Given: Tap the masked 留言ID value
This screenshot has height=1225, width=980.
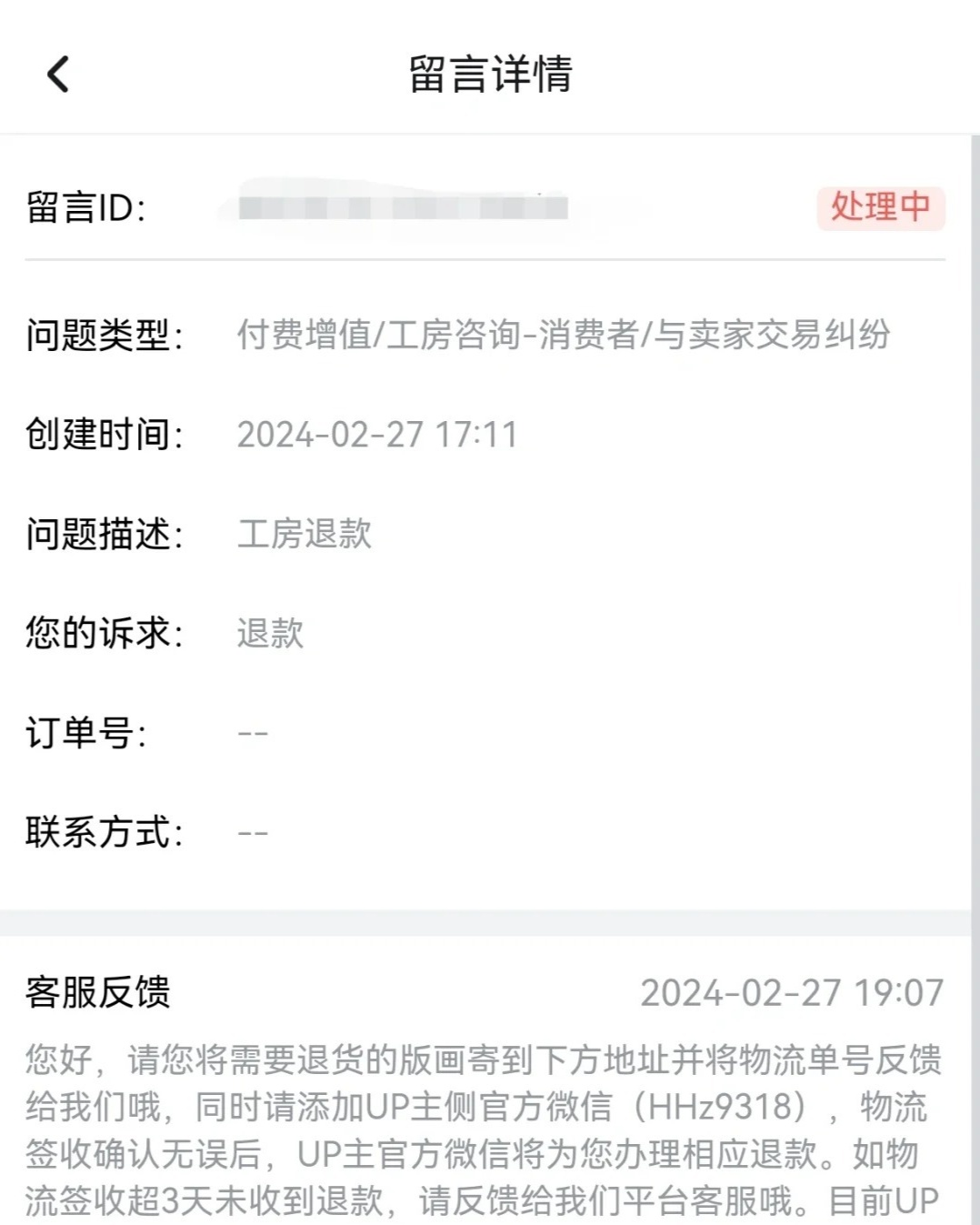Looking at the screenshot, I should (x=391, y=207).
